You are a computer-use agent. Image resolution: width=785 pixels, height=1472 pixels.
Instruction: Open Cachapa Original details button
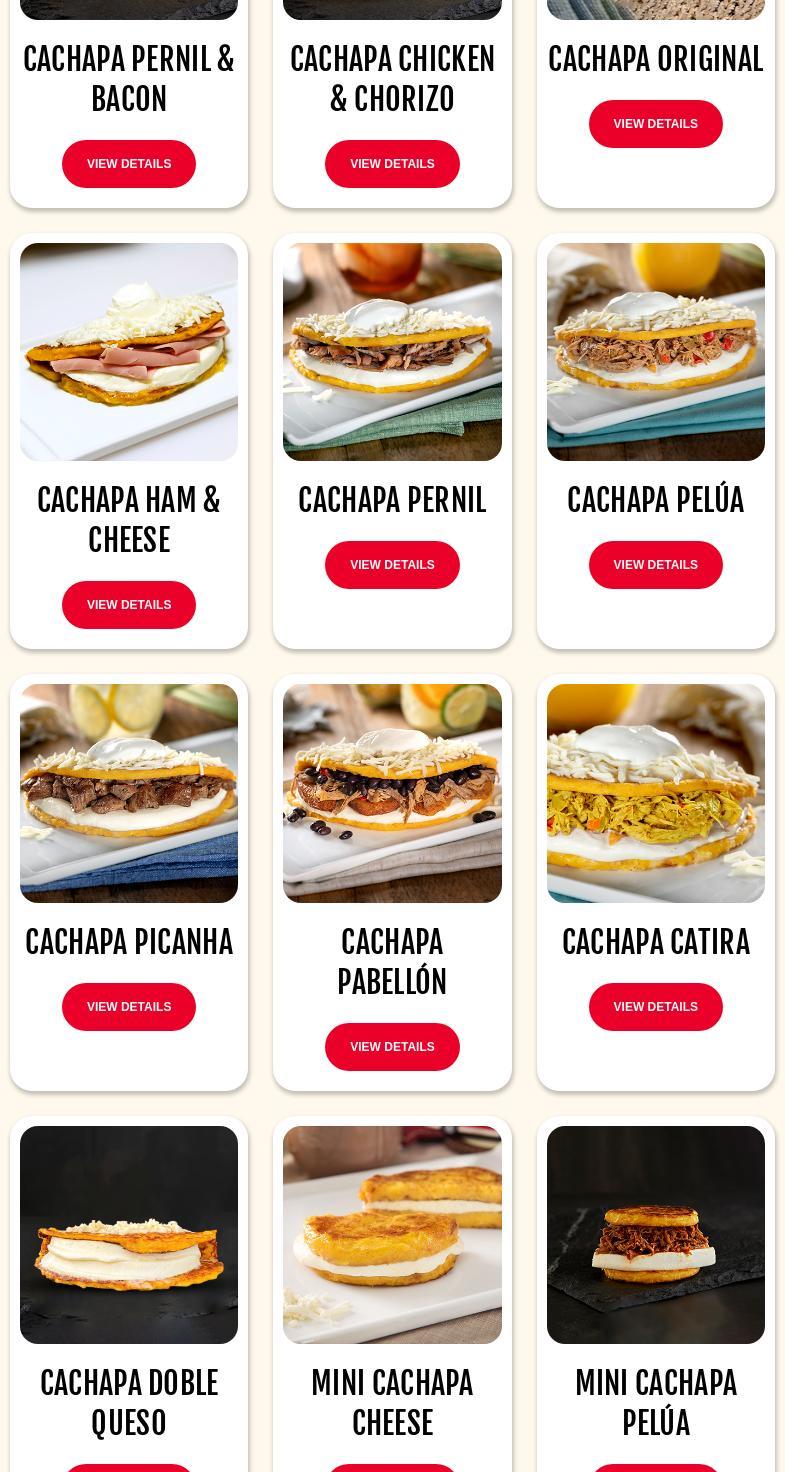(655, 124)
